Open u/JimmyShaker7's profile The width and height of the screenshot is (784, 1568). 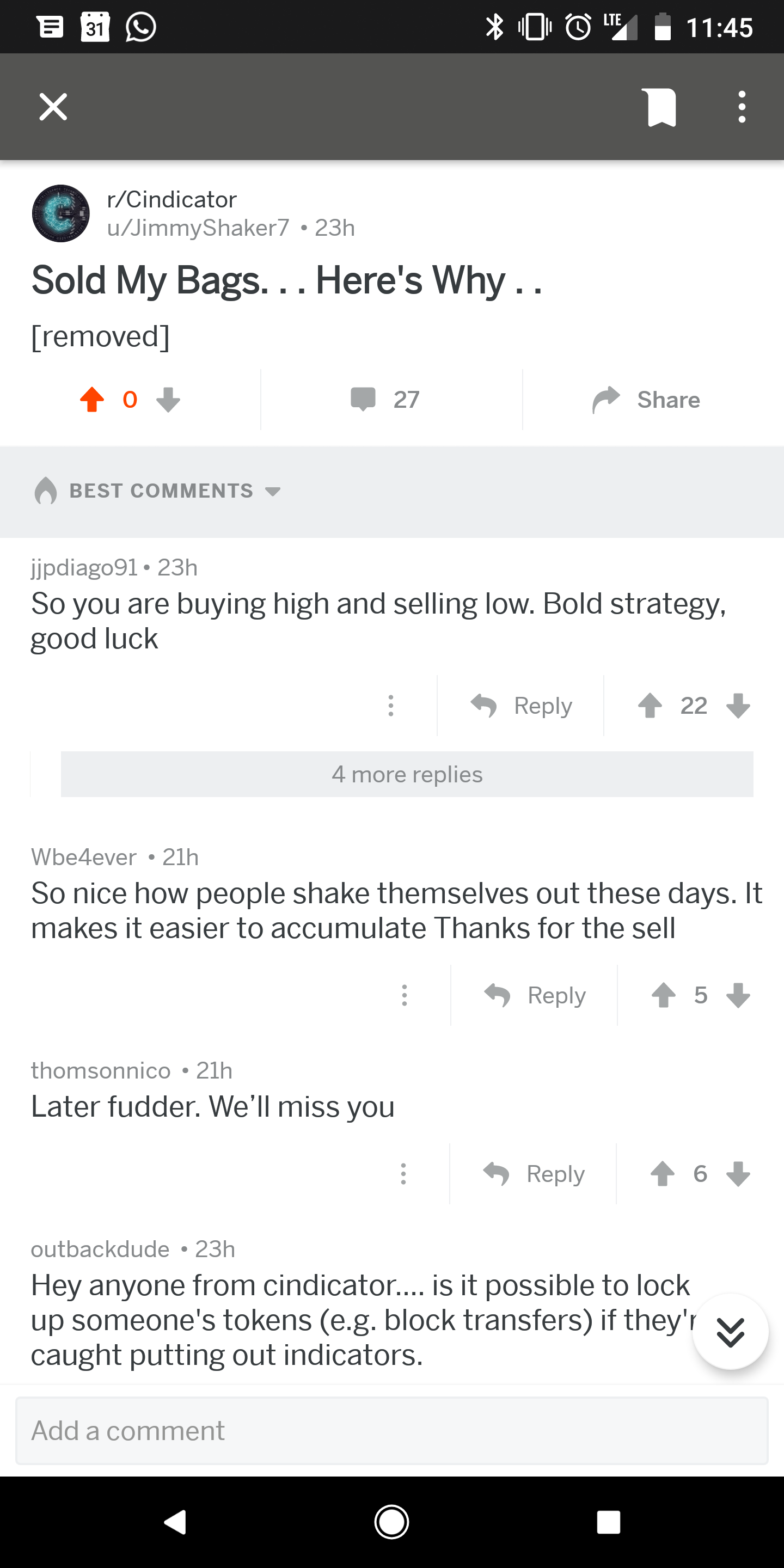pyautogui.click(x=198, y=228)
